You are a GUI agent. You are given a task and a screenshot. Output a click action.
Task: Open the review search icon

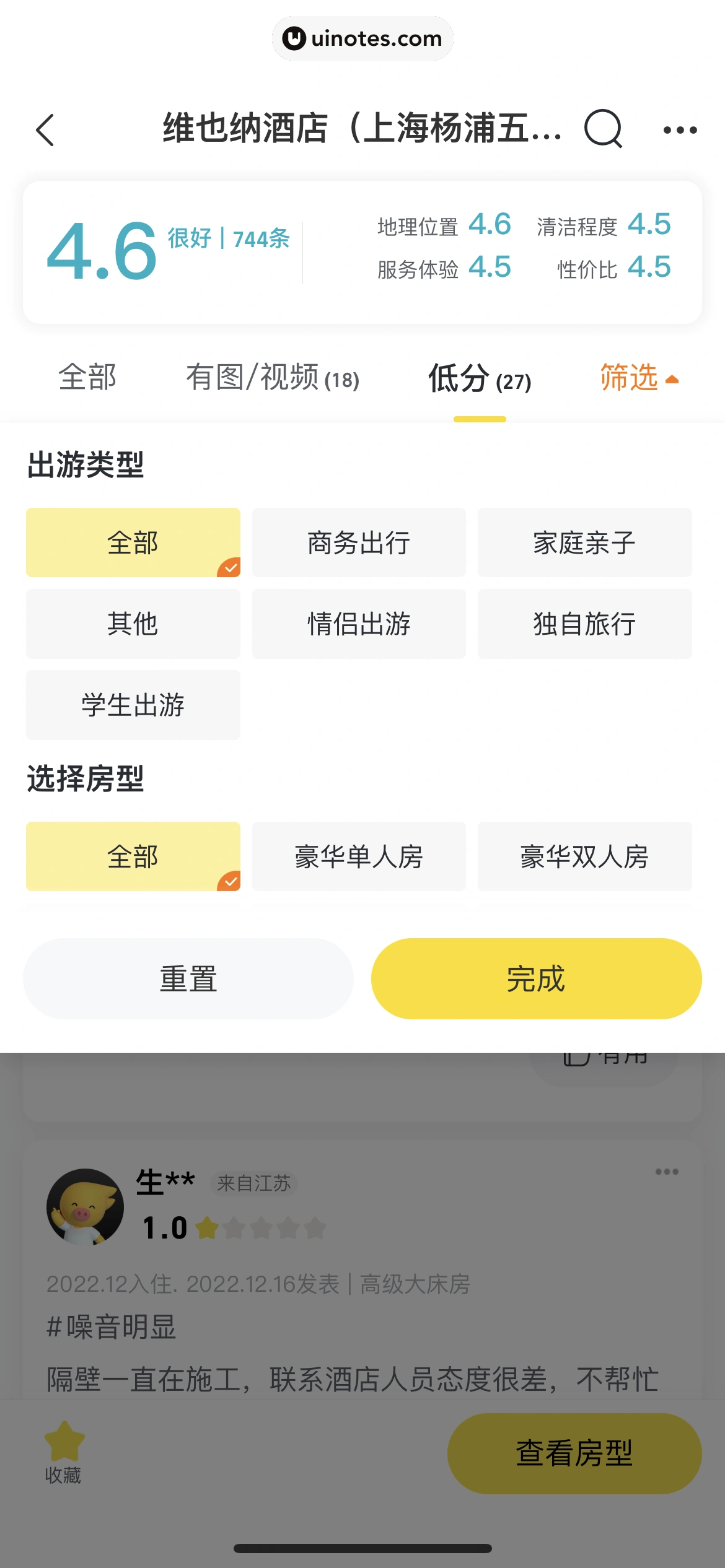pyautogui.click(x=602, y=129)
